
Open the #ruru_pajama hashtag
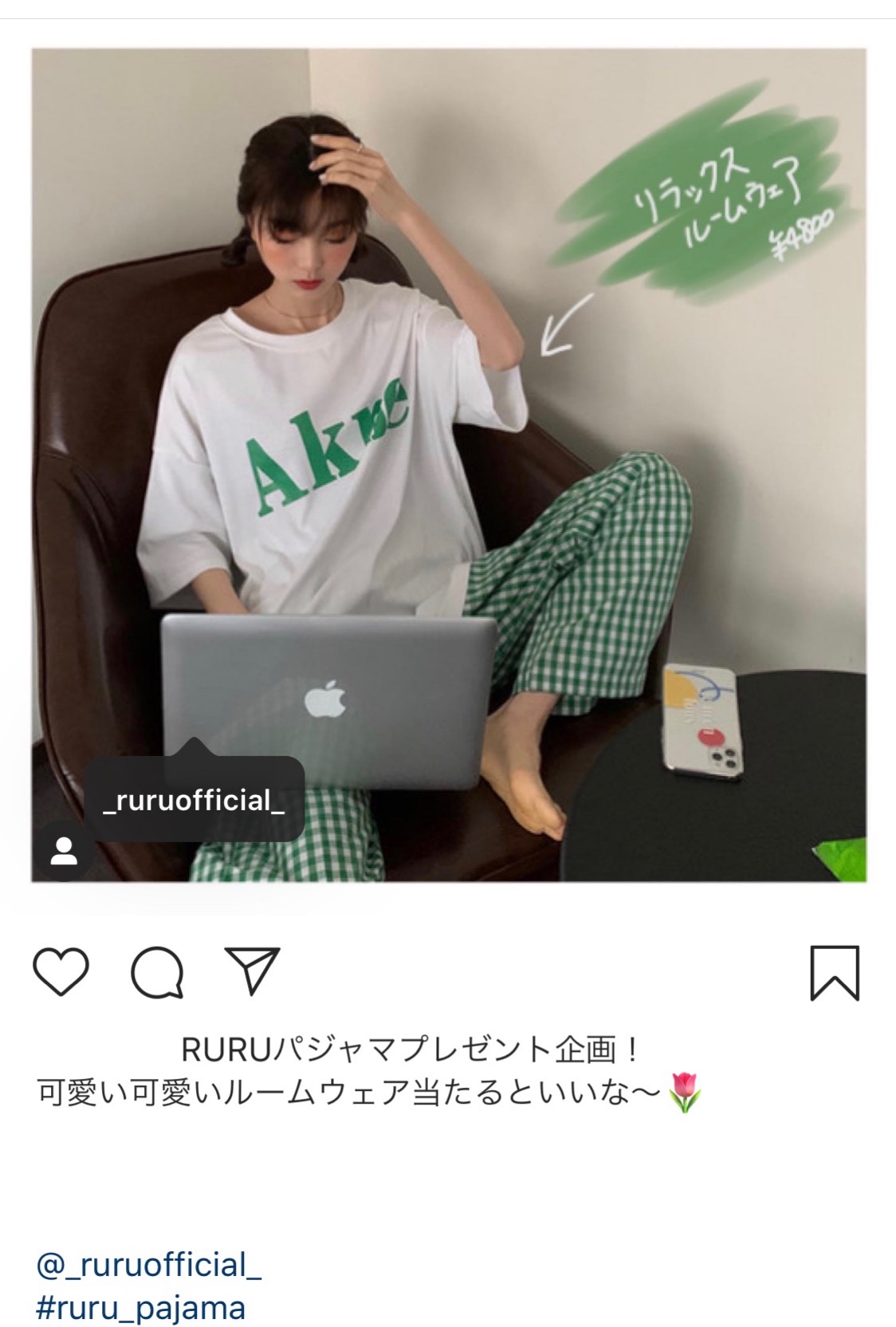tap(141, 1308)
